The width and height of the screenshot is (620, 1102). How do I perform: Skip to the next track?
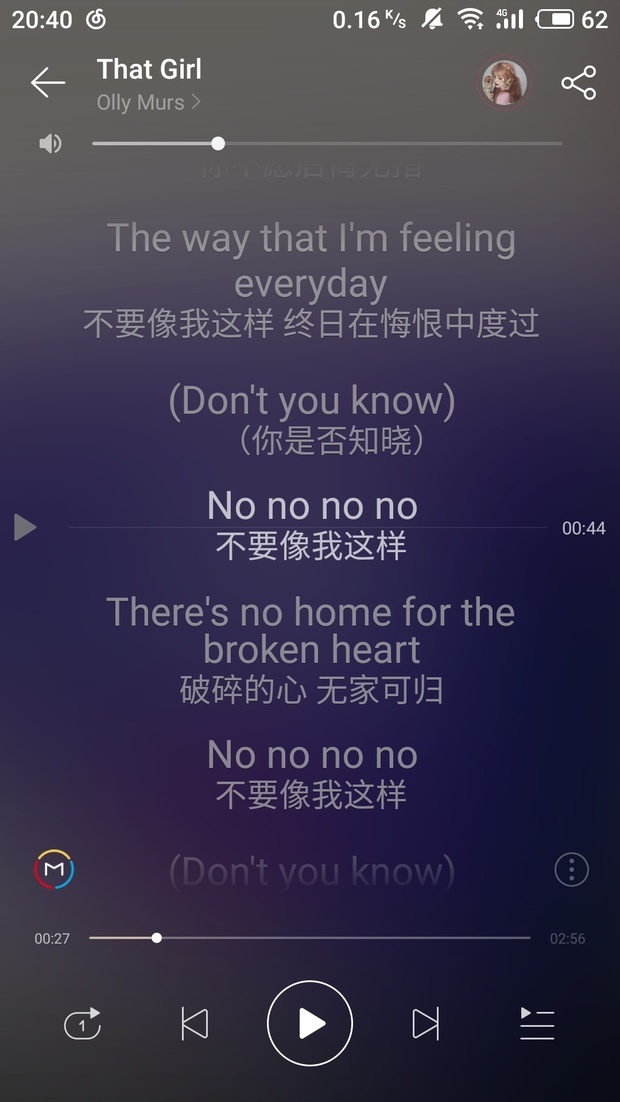426,1024
